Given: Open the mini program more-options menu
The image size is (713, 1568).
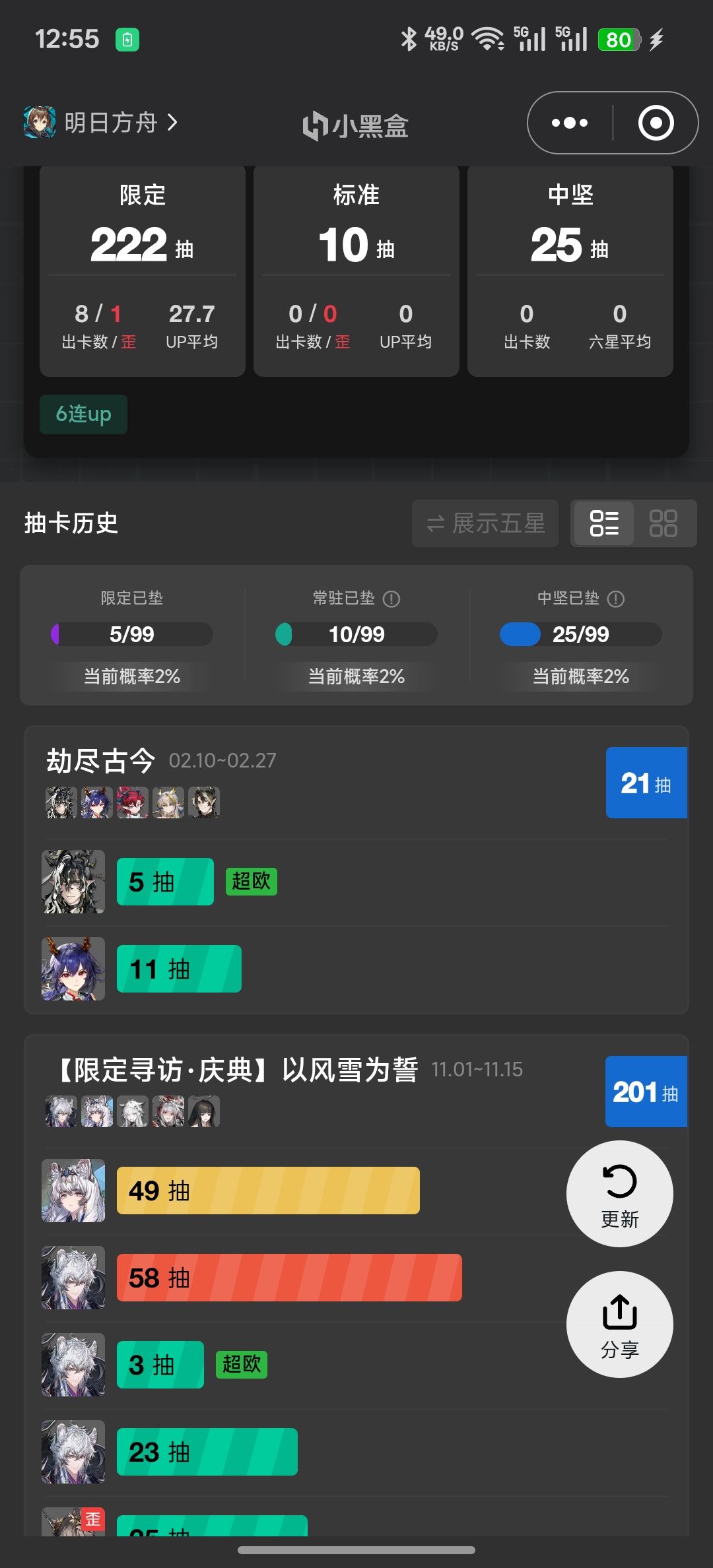Looking at the screenshot, I should [x=570, y=123].
